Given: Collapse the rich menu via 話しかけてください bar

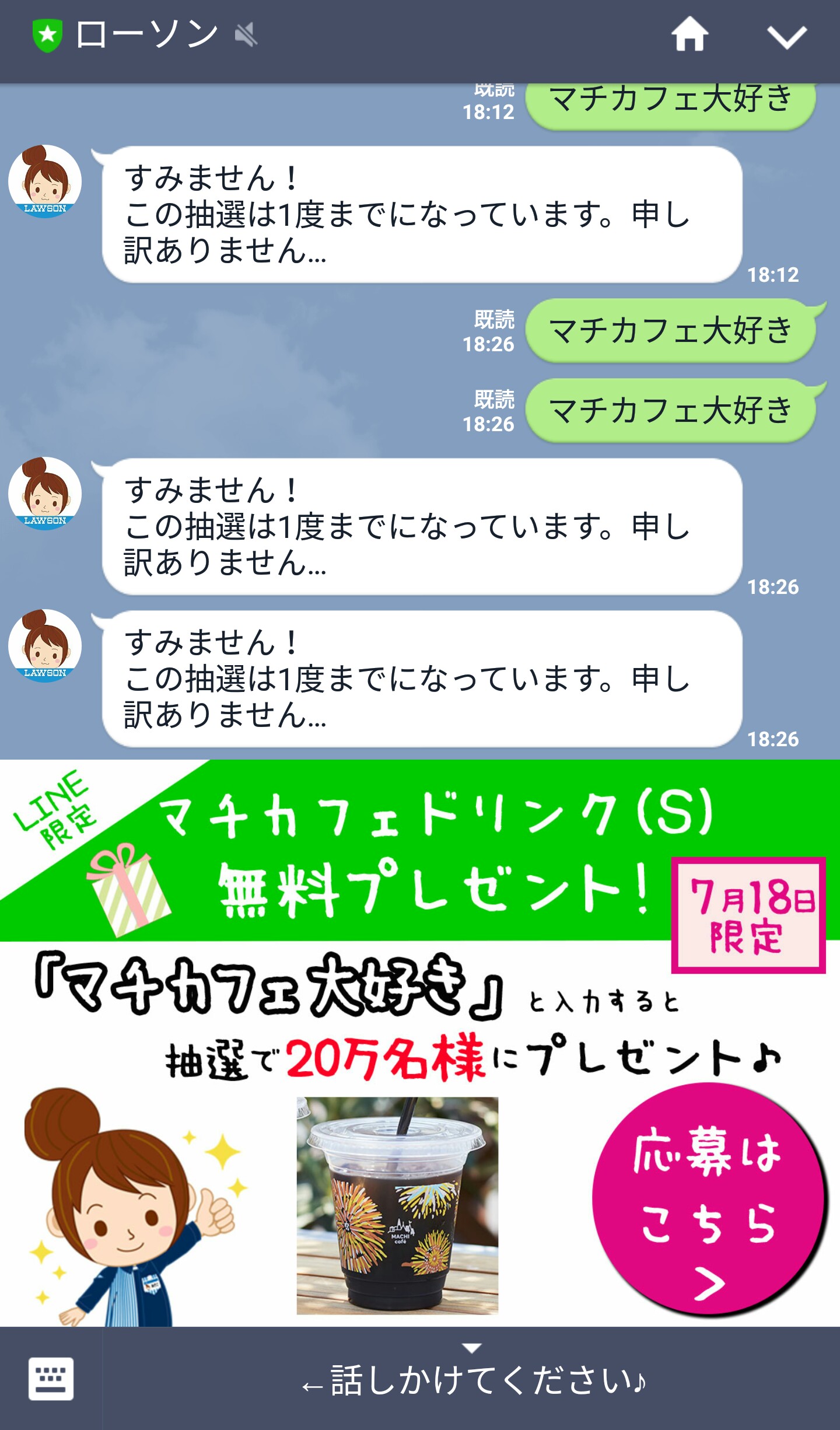Looking at the screenshot, I should [472, 1379].
